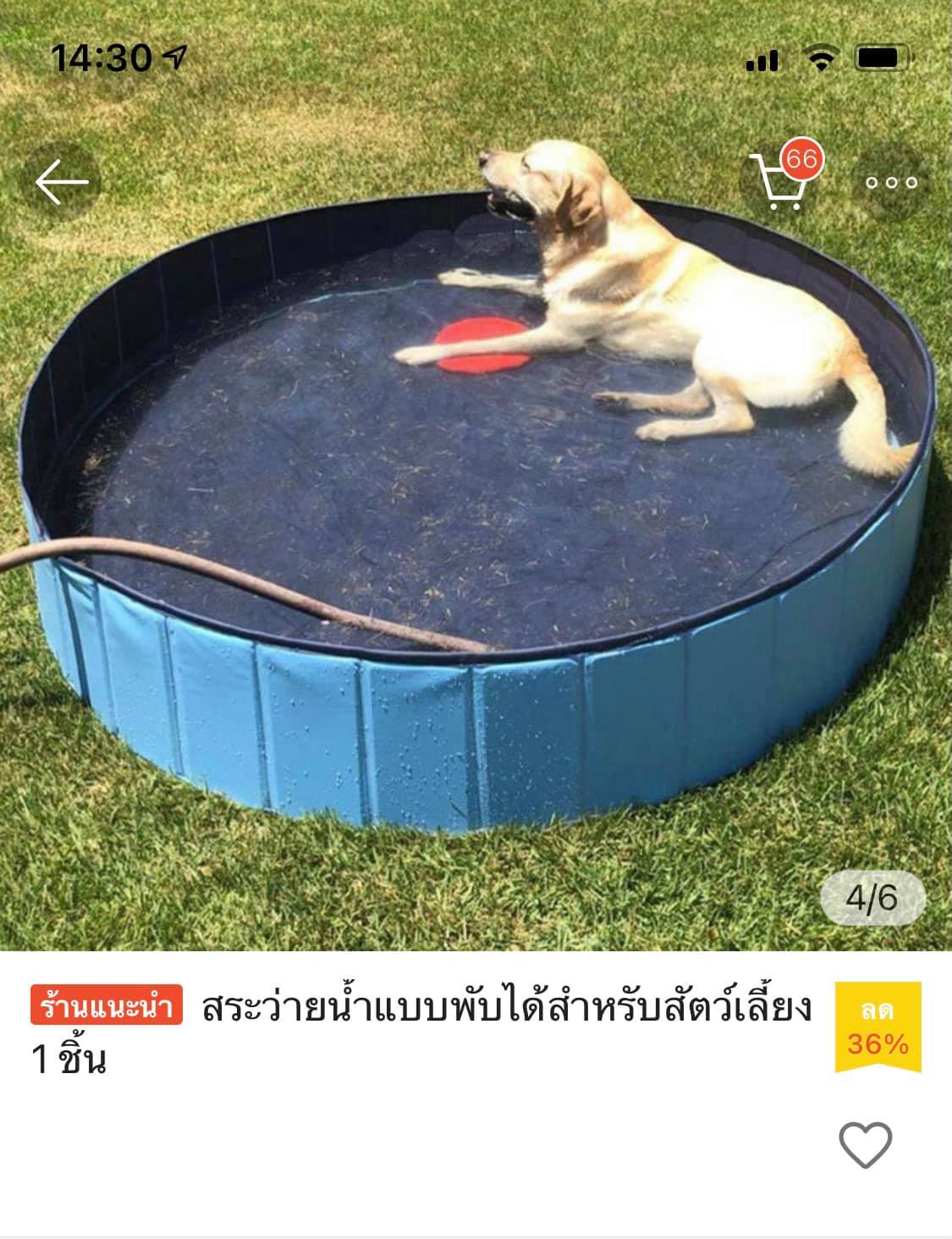Image resolution: width=952 pixels, height=1239 pixels.
Task: Tap the battery indicator icon
Action: click(x=882, y=56)
